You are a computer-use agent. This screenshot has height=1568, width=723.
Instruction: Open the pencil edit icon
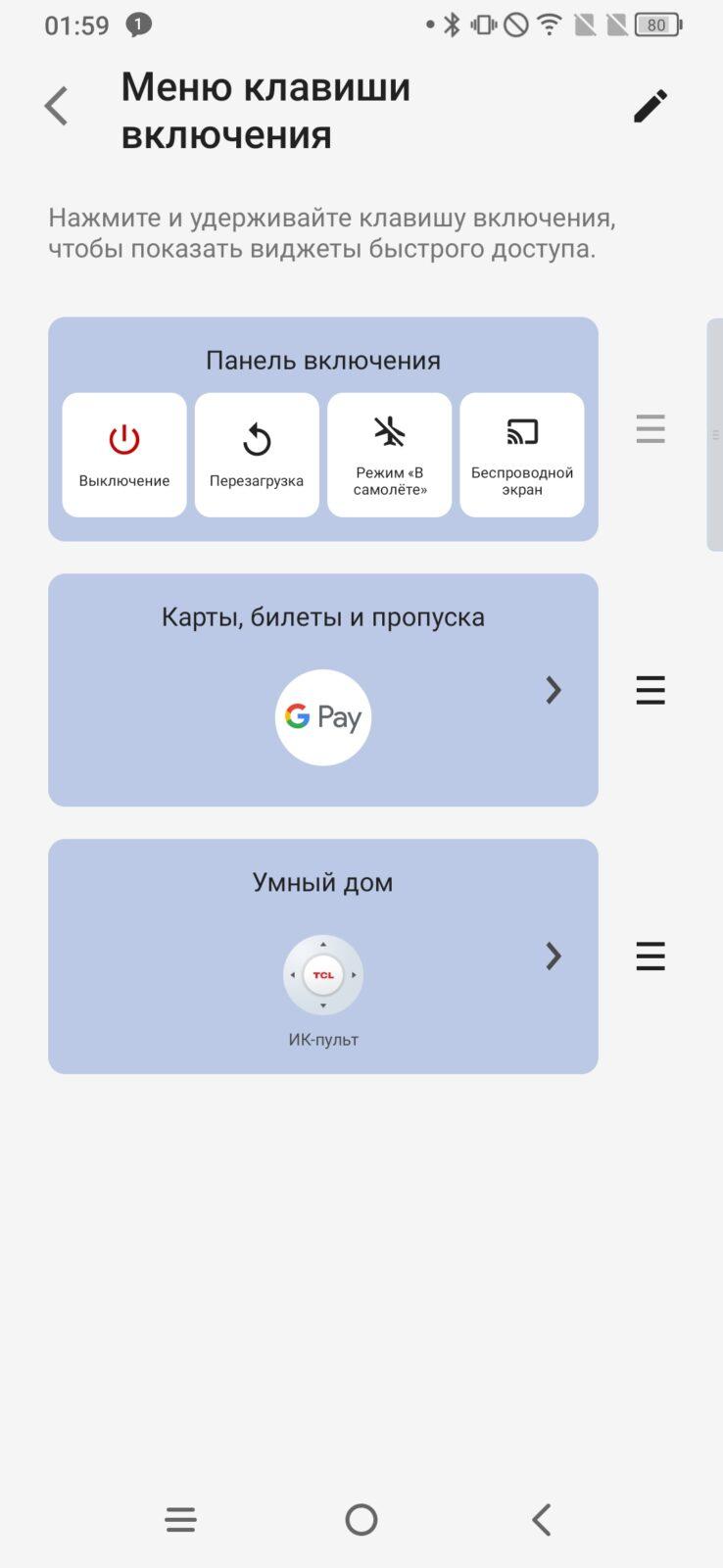pos(651,106)
